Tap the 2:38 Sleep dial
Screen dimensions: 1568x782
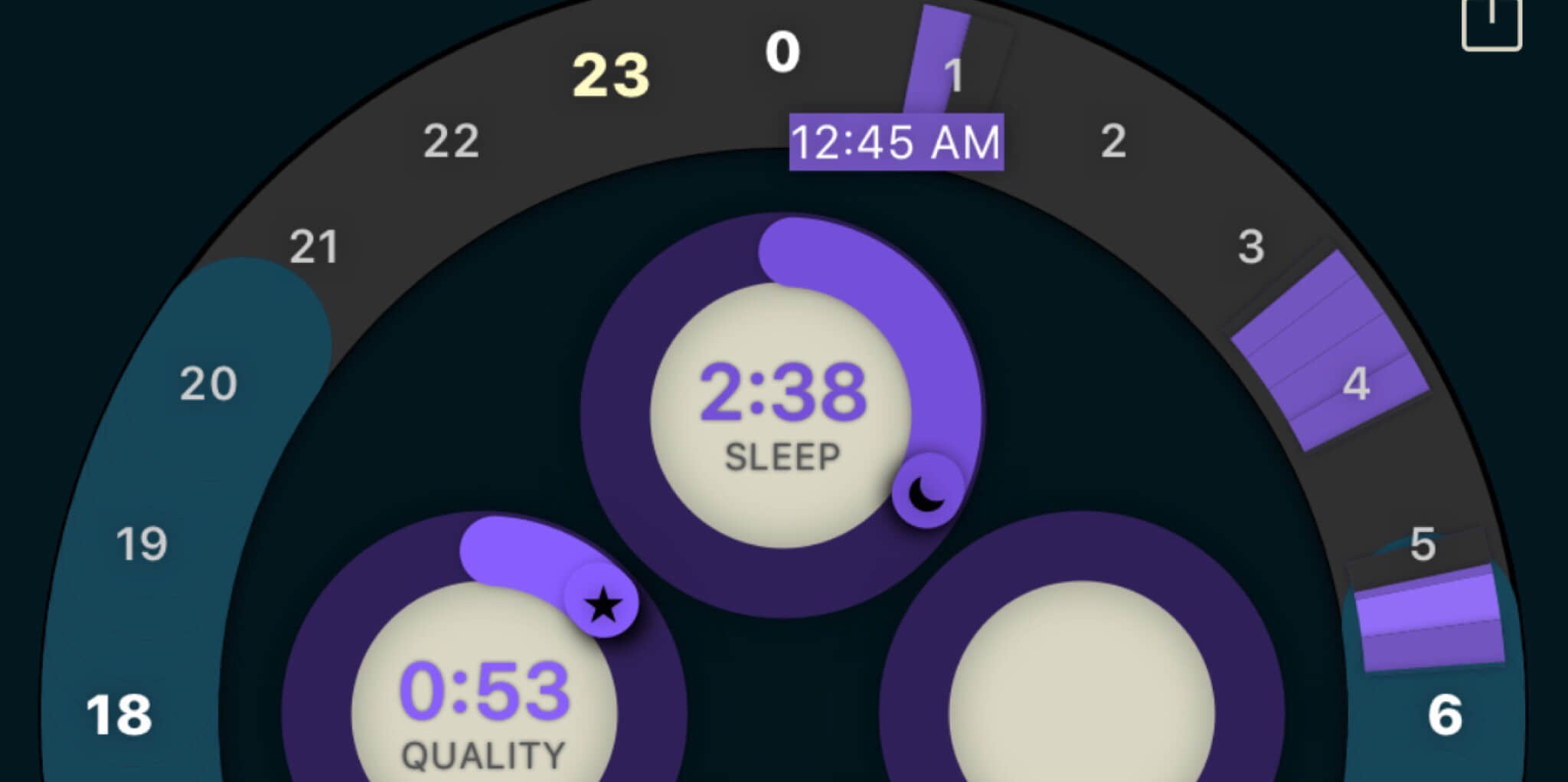click(782, 414)
